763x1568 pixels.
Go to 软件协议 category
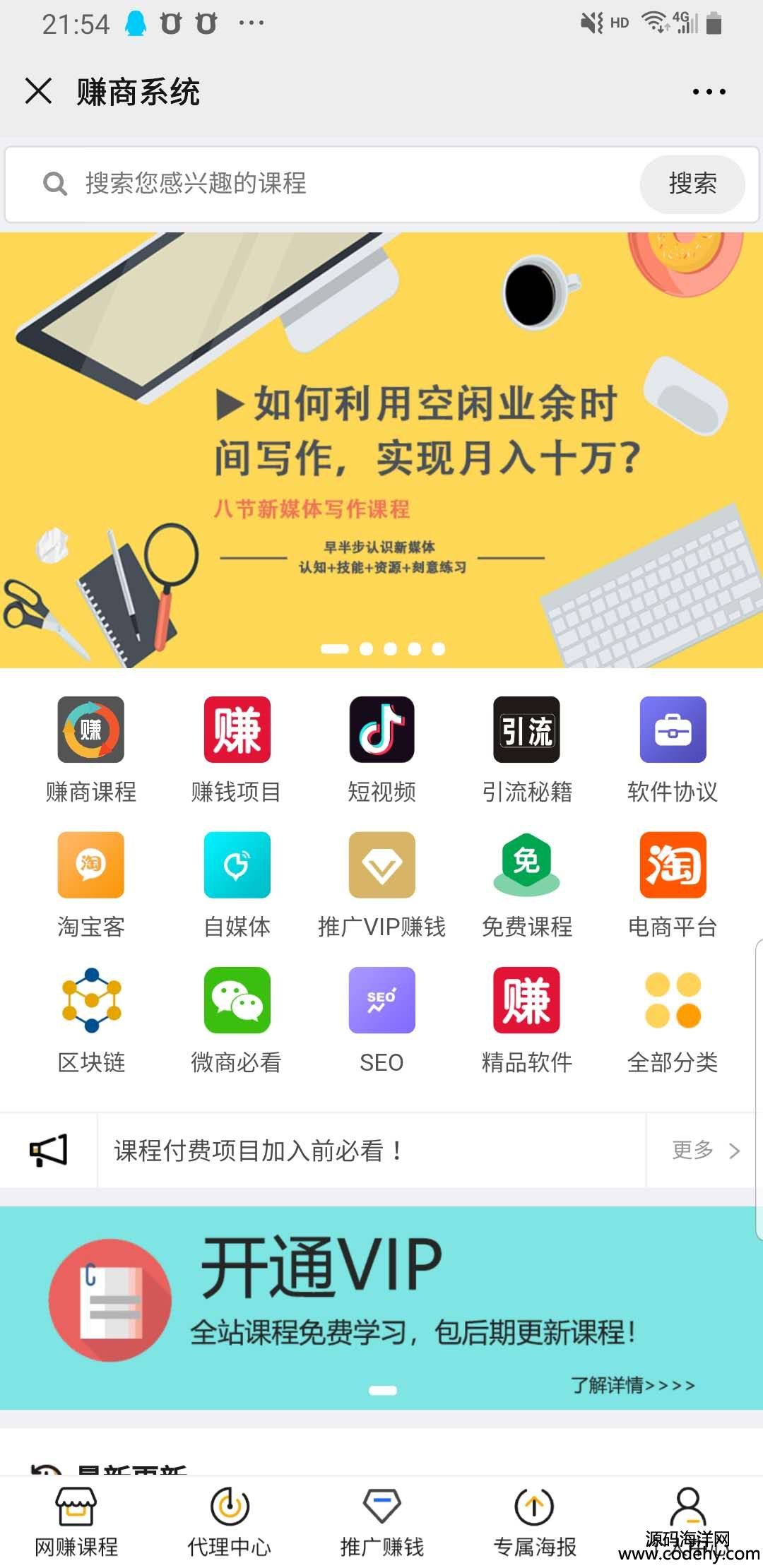[673, 749]
